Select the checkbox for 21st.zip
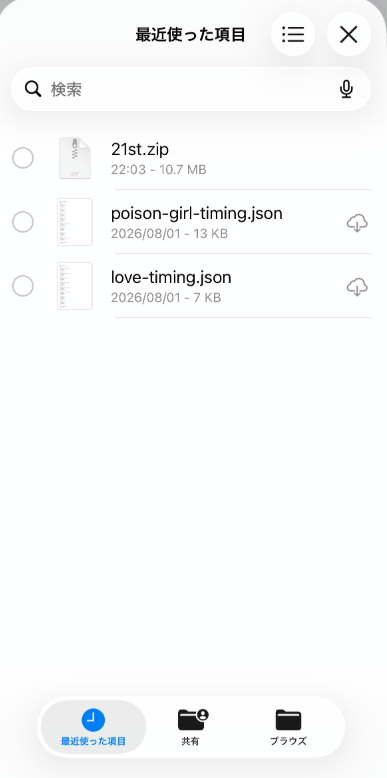 click(23, 158)
